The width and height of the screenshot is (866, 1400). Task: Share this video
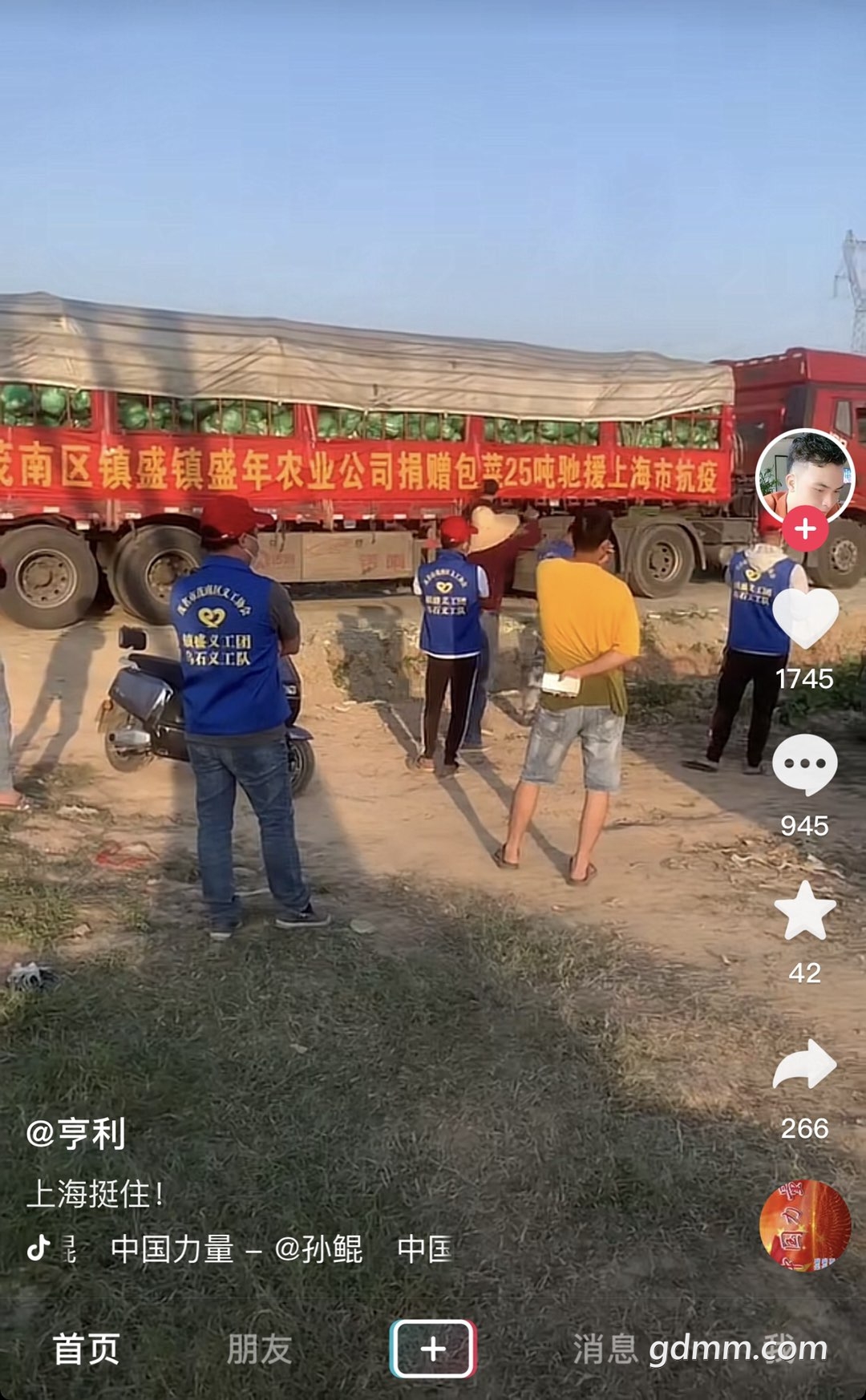click(804, 1064)
